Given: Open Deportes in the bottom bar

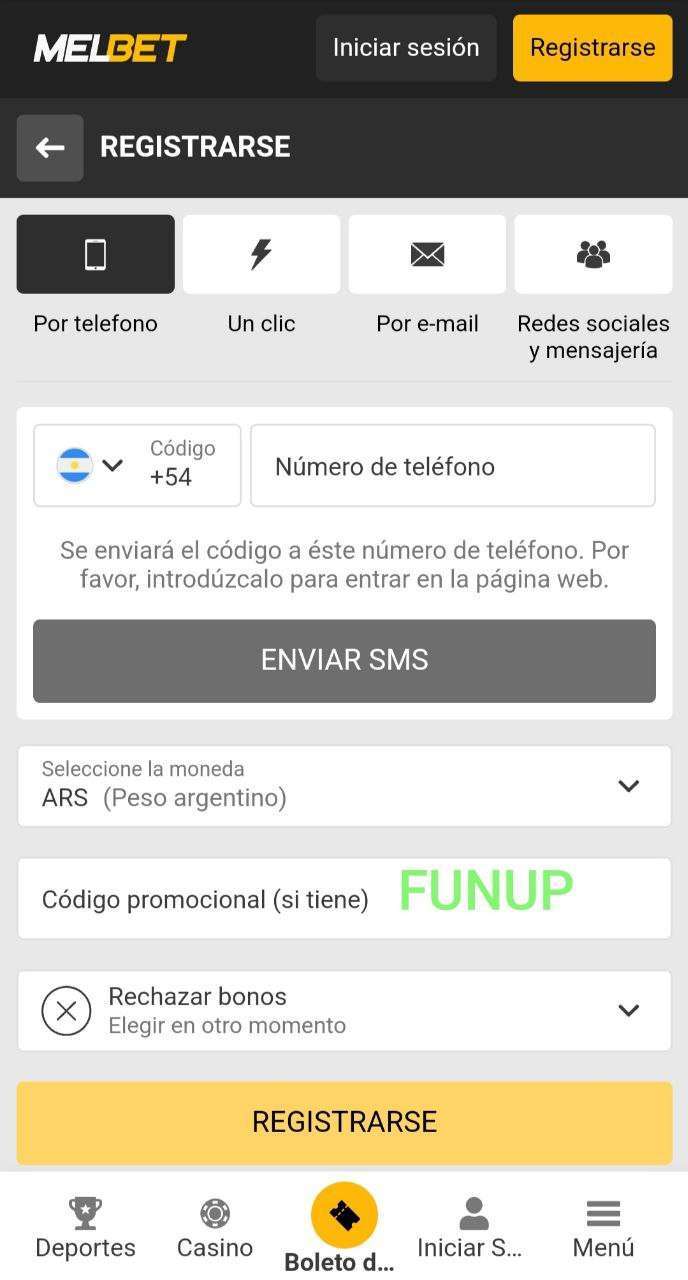Looking at the screenshot, I should click(x=85, y=1228).
